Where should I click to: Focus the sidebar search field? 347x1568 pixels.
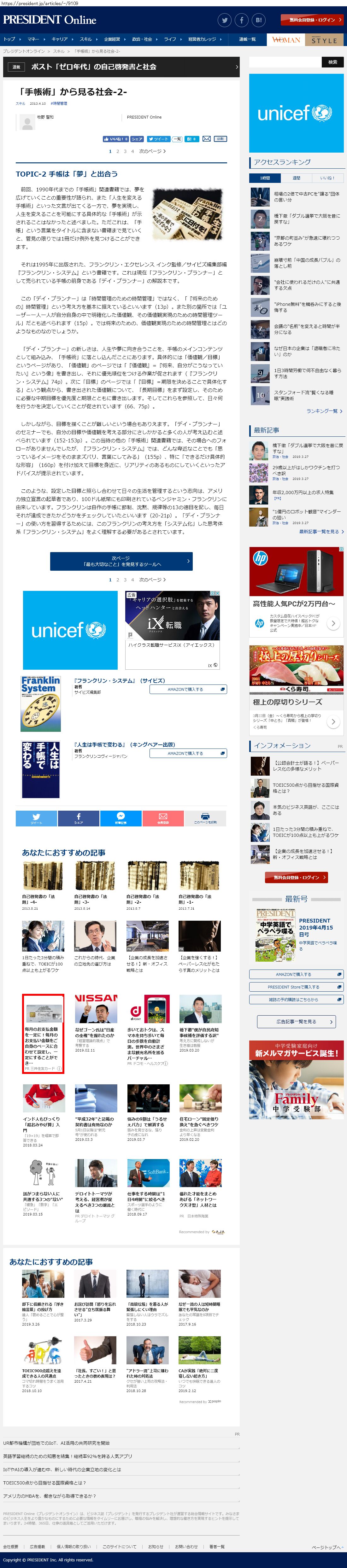pyautogui.click(x=284, y=62)
